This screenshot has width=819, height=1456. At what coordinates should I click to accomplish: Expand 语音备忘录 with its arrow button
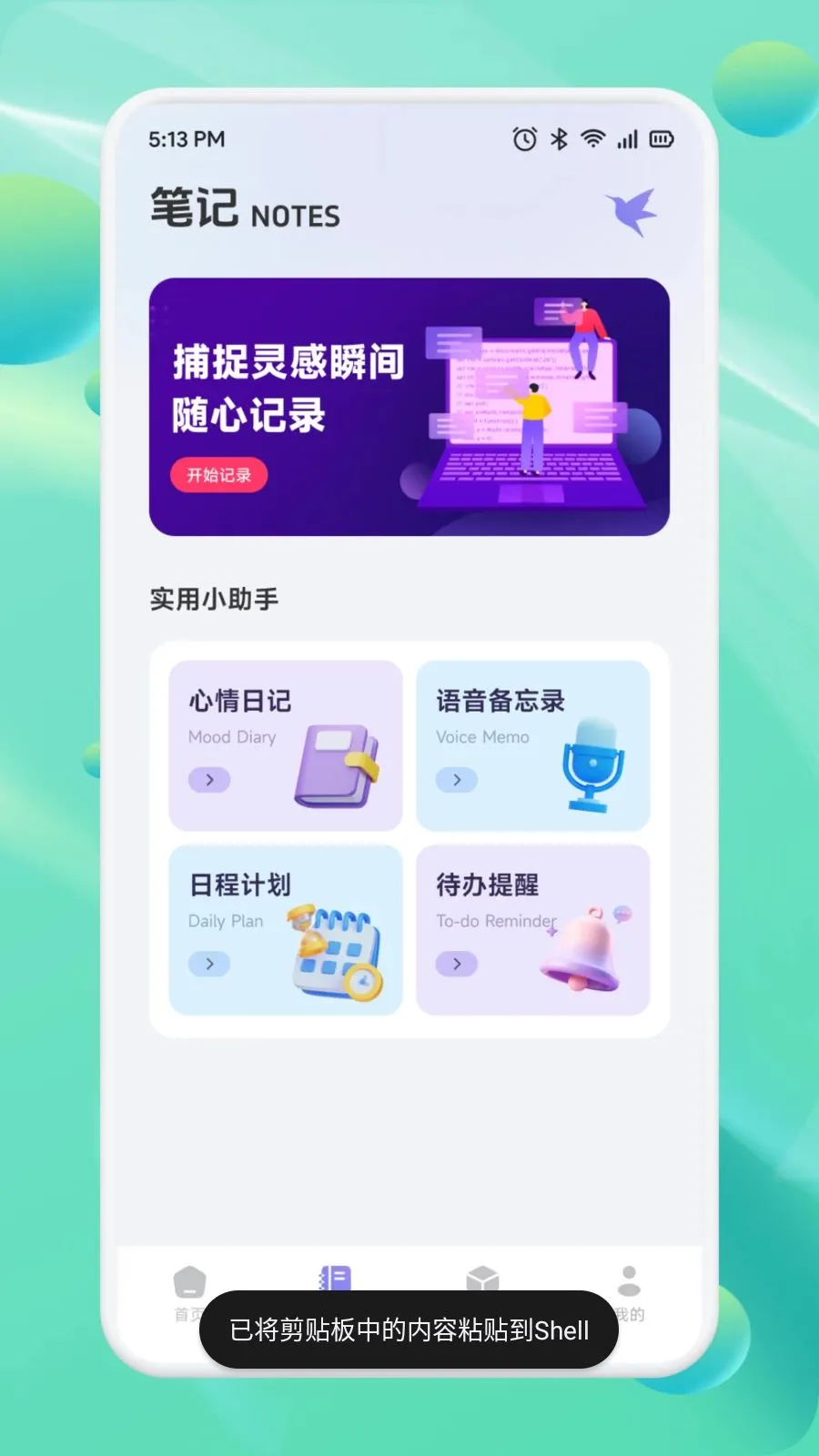tap(456, 781)
